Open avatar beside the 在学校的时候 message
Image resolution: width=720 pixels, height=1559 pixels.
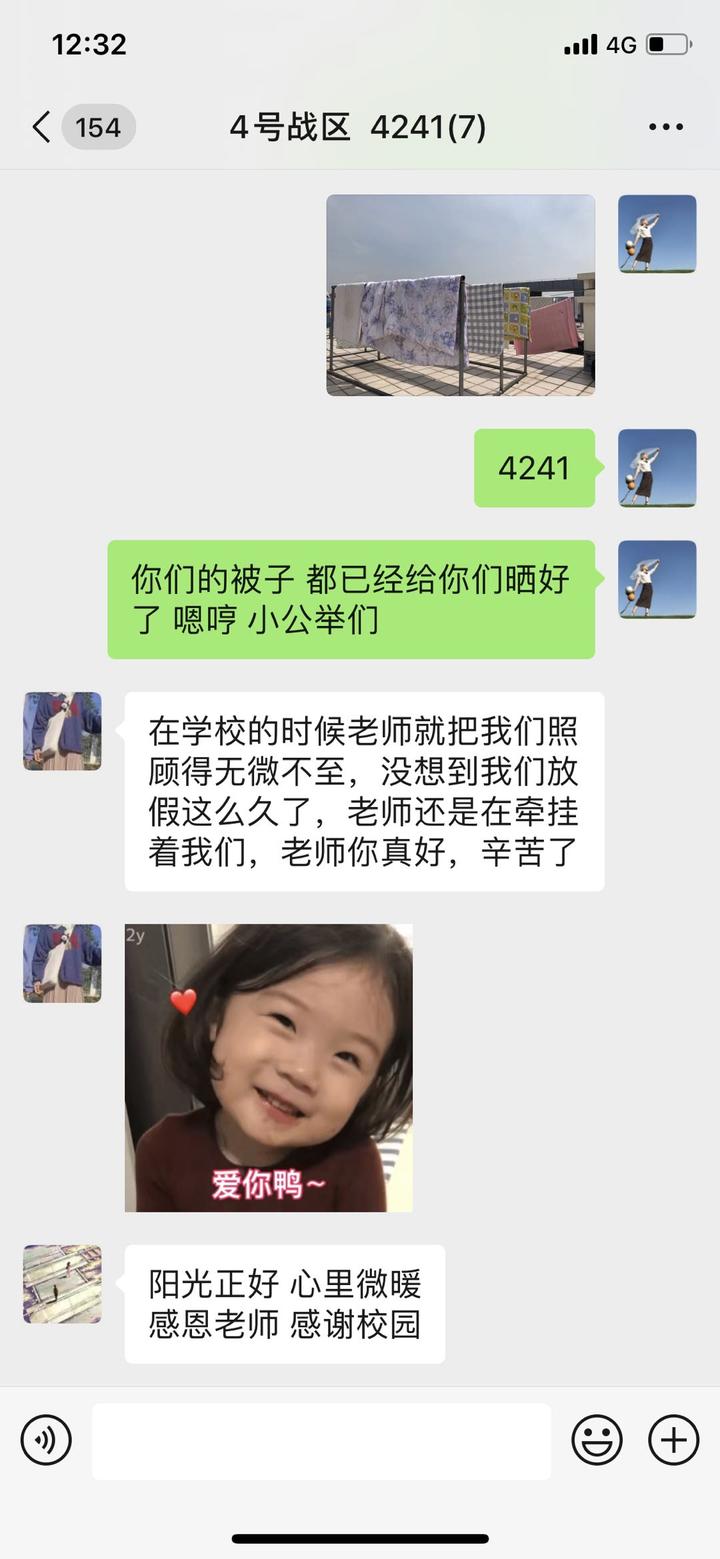62,731
